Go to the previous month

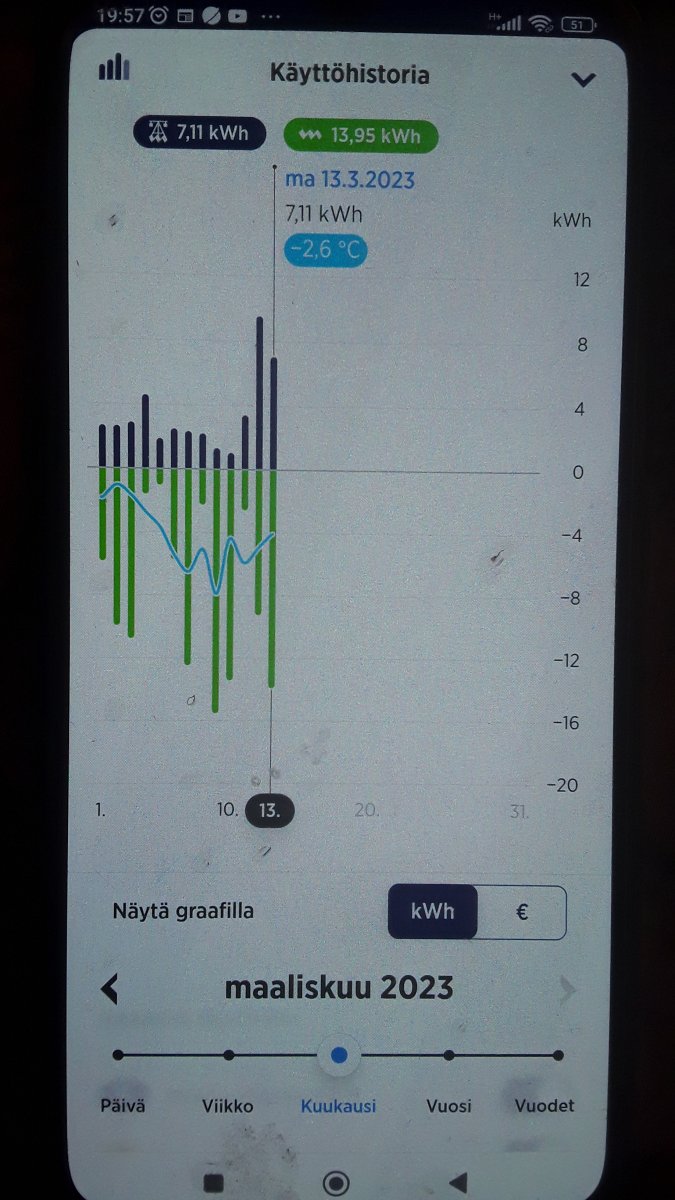pos(110,989)
